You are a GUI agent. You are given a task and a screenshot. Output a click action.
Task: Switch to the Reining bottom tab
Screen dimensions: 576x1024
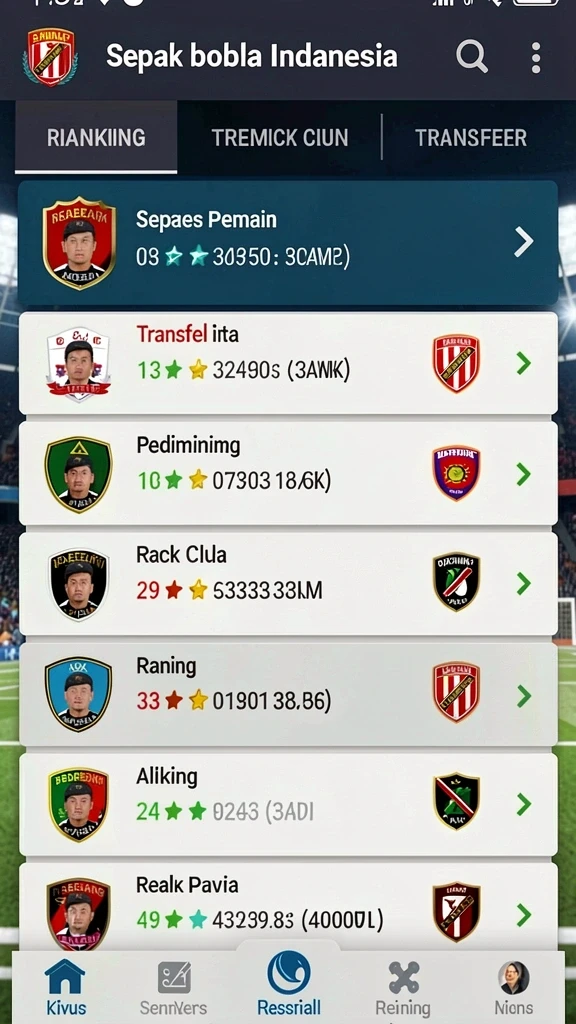click(x=403, y=987)
